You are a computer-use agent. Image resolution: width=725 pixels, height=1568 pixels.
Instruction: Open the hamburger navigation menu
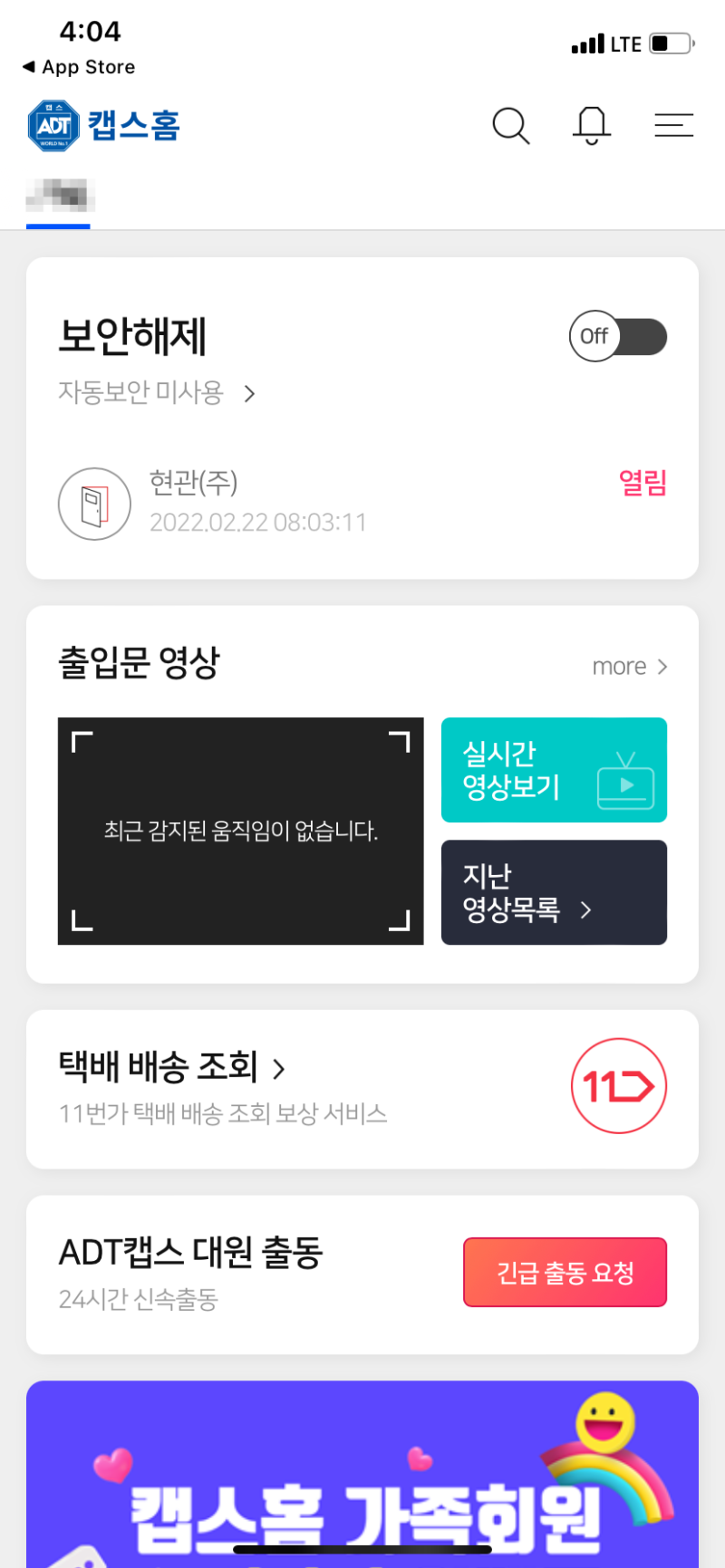(673, 126)
